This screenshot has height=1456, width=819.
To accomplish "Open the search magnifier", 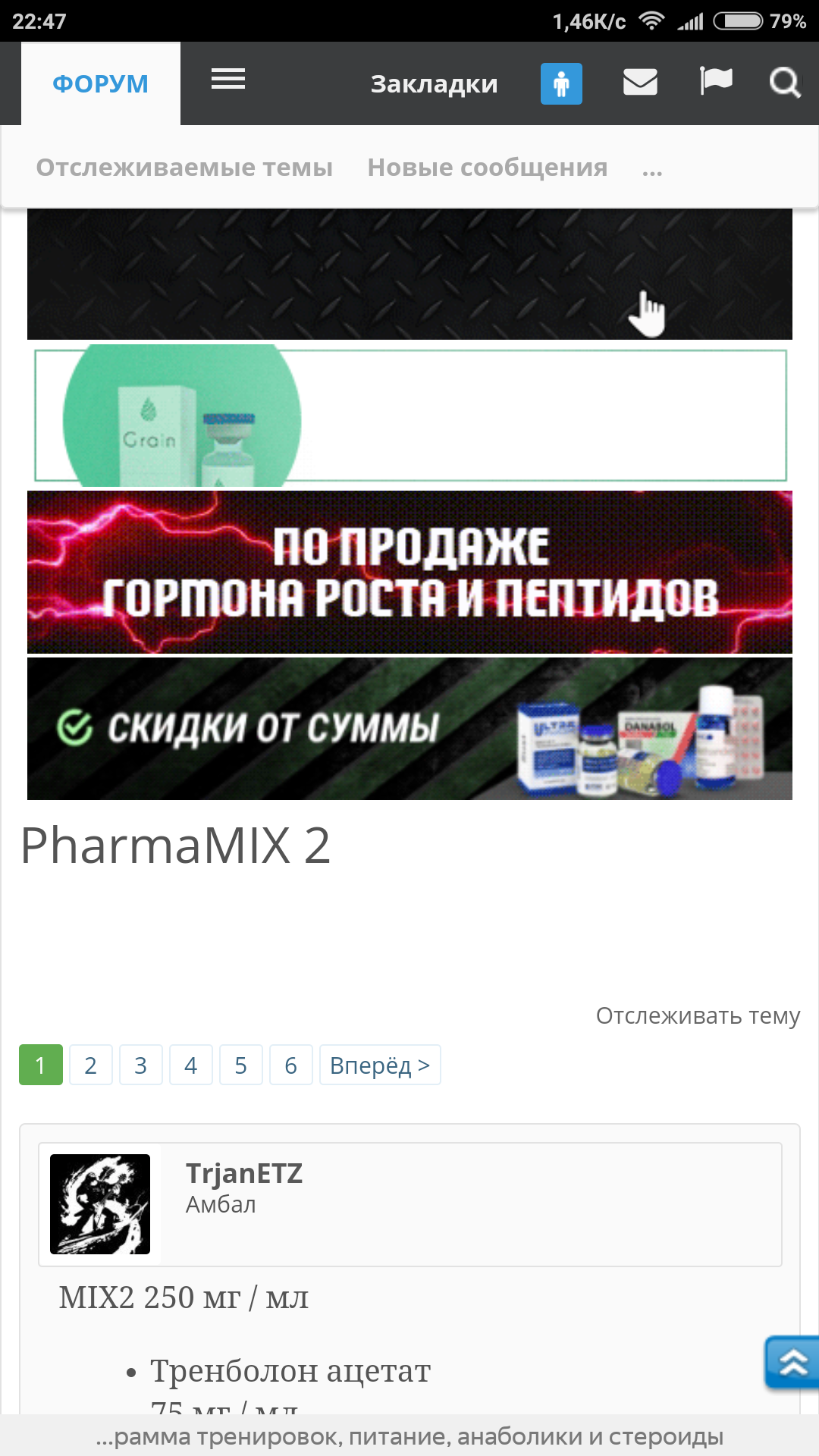I will click(784, 82).
